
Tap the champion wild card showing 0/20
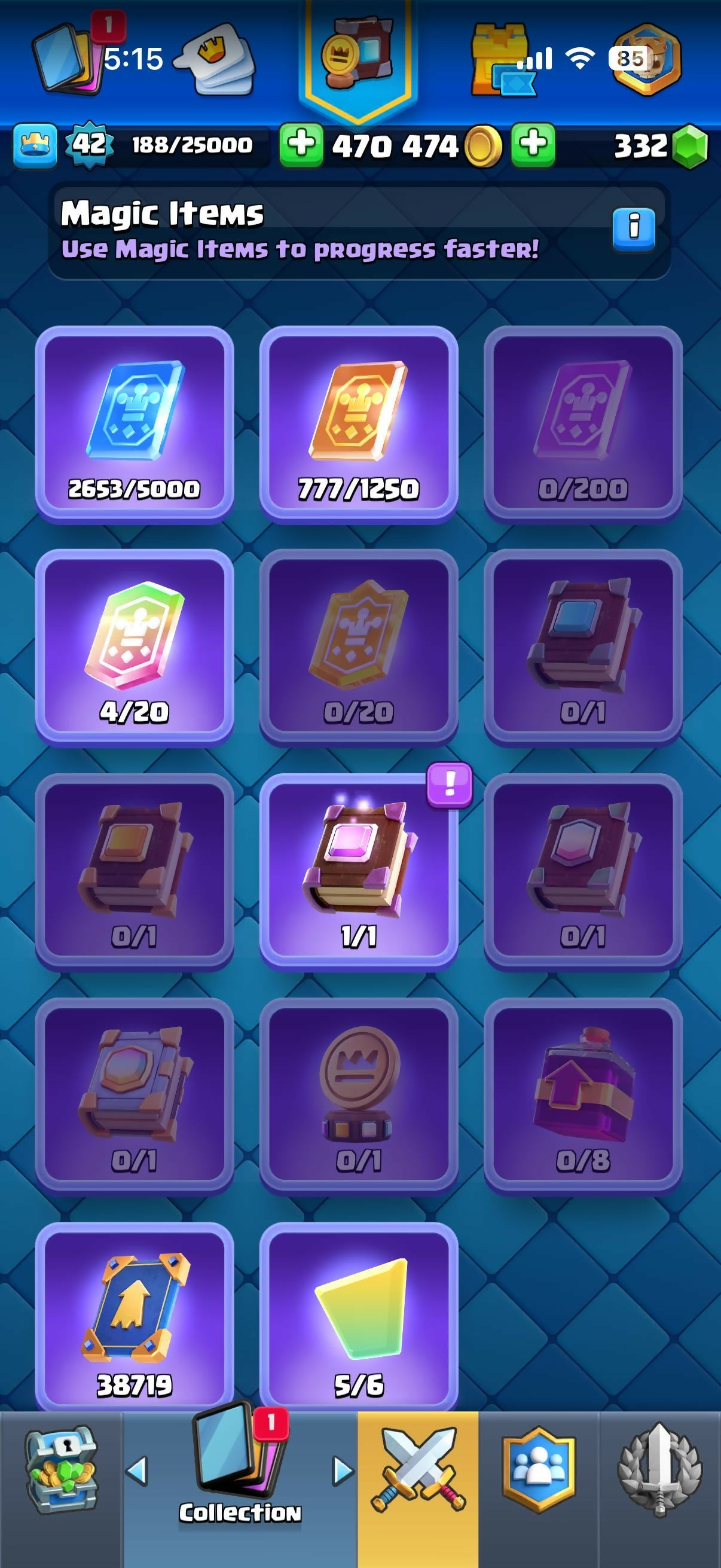pyautogui.click(x=358, y=646)
